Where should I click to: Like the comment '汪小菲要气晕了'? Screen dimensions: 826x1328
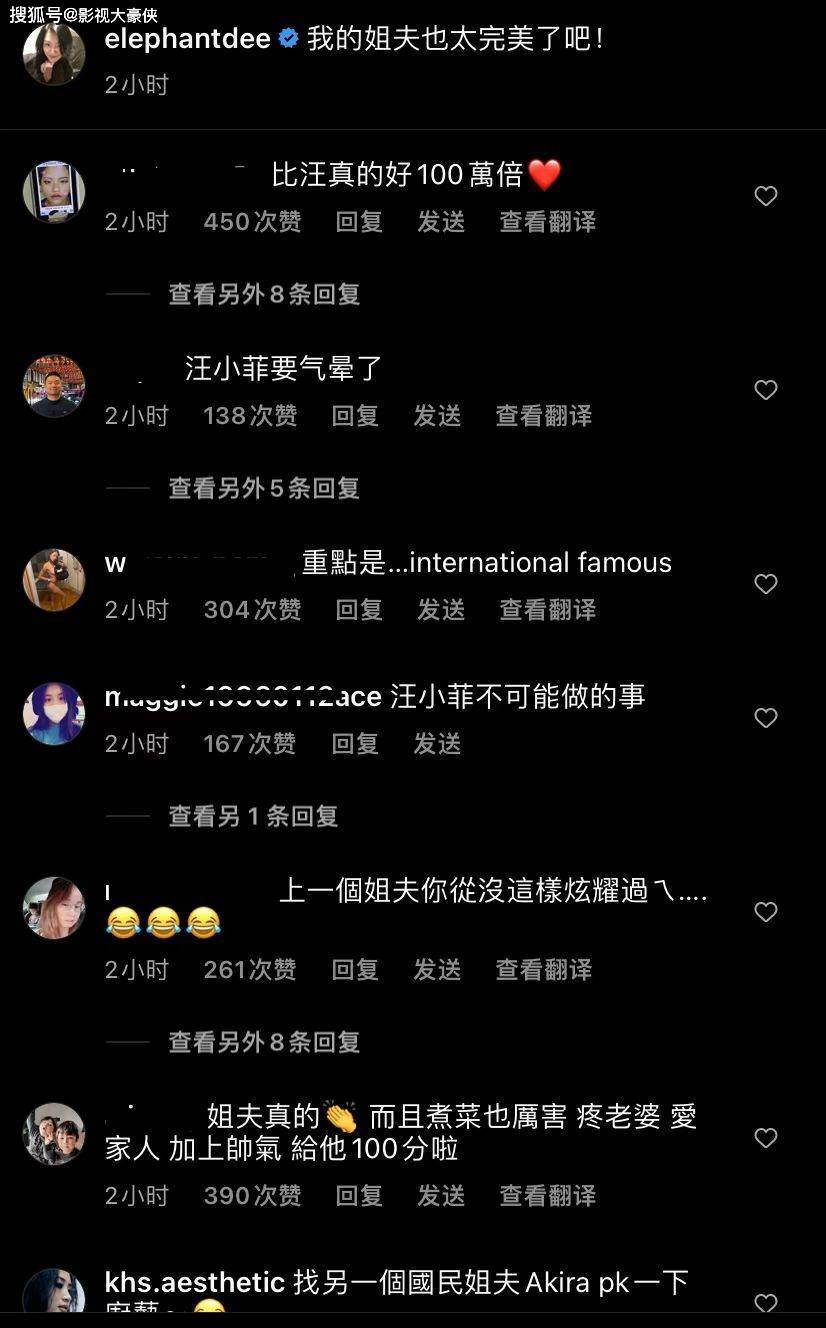765,390
